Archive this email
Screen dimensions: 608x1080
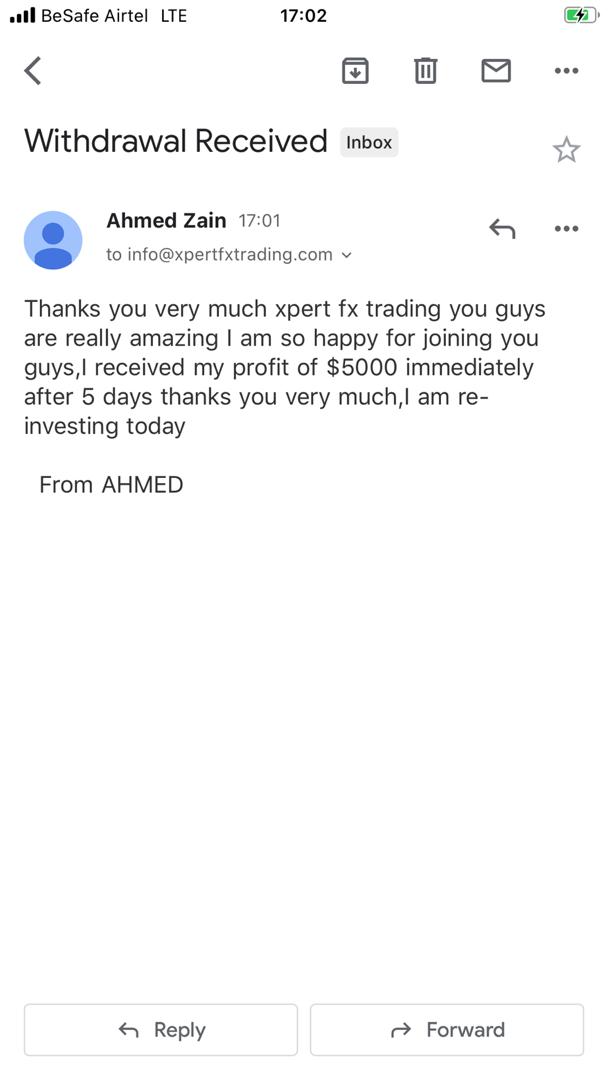(355, 70)
